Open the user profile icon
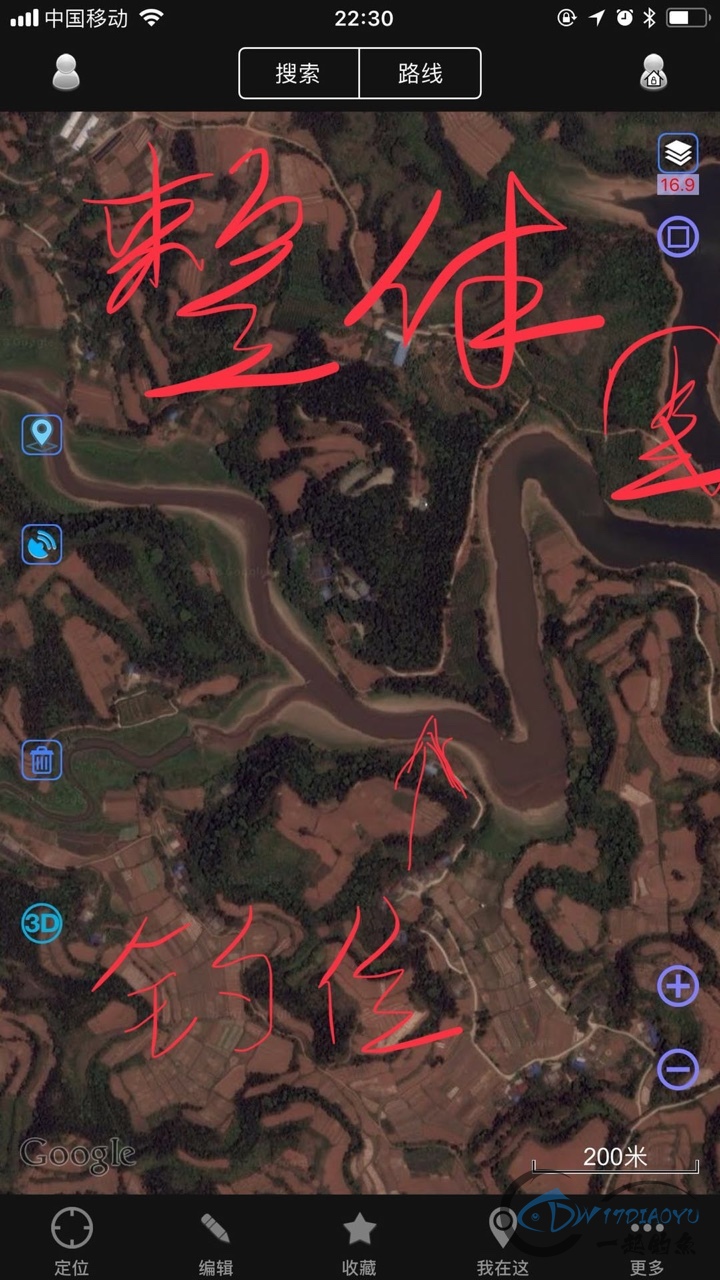720x1280 pixels. pos(66,73)
